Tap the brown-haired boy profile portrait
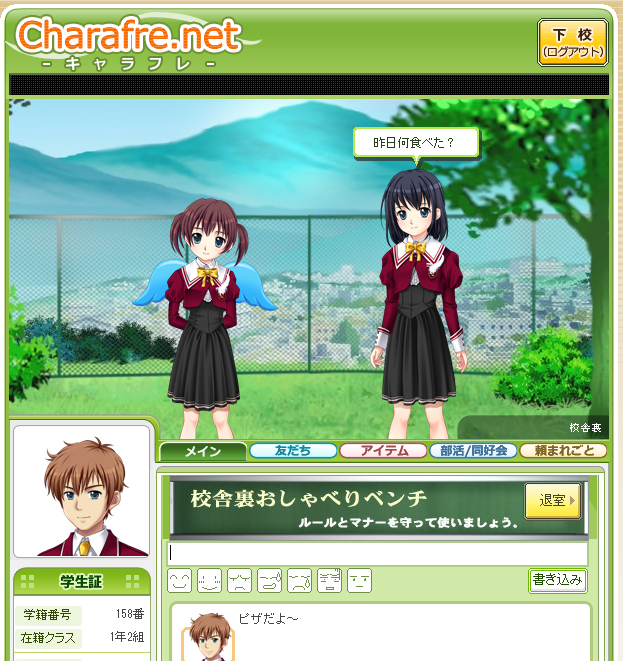623x661 pixels. pos(81,492)
